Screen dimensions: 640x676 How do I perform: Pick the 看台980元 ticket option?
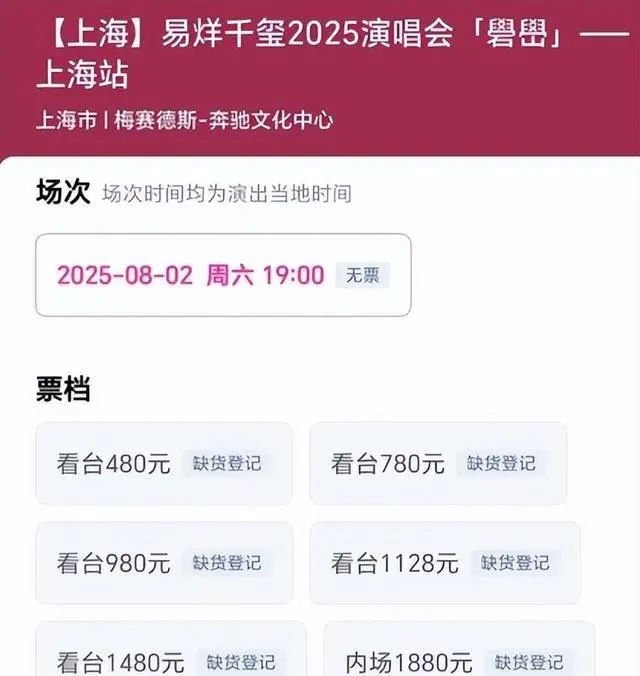pos(164,563)
